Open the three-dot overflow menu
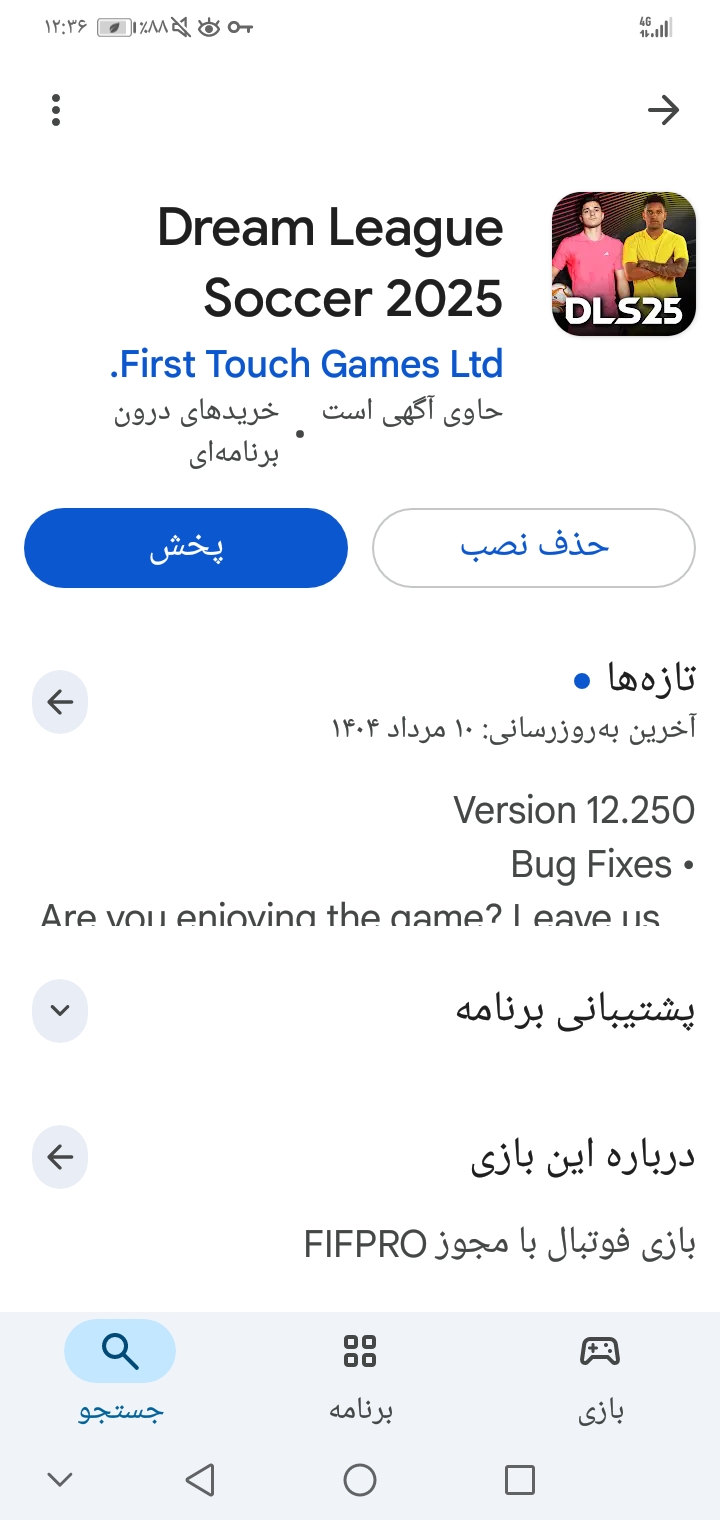 [x=56, y=110]
